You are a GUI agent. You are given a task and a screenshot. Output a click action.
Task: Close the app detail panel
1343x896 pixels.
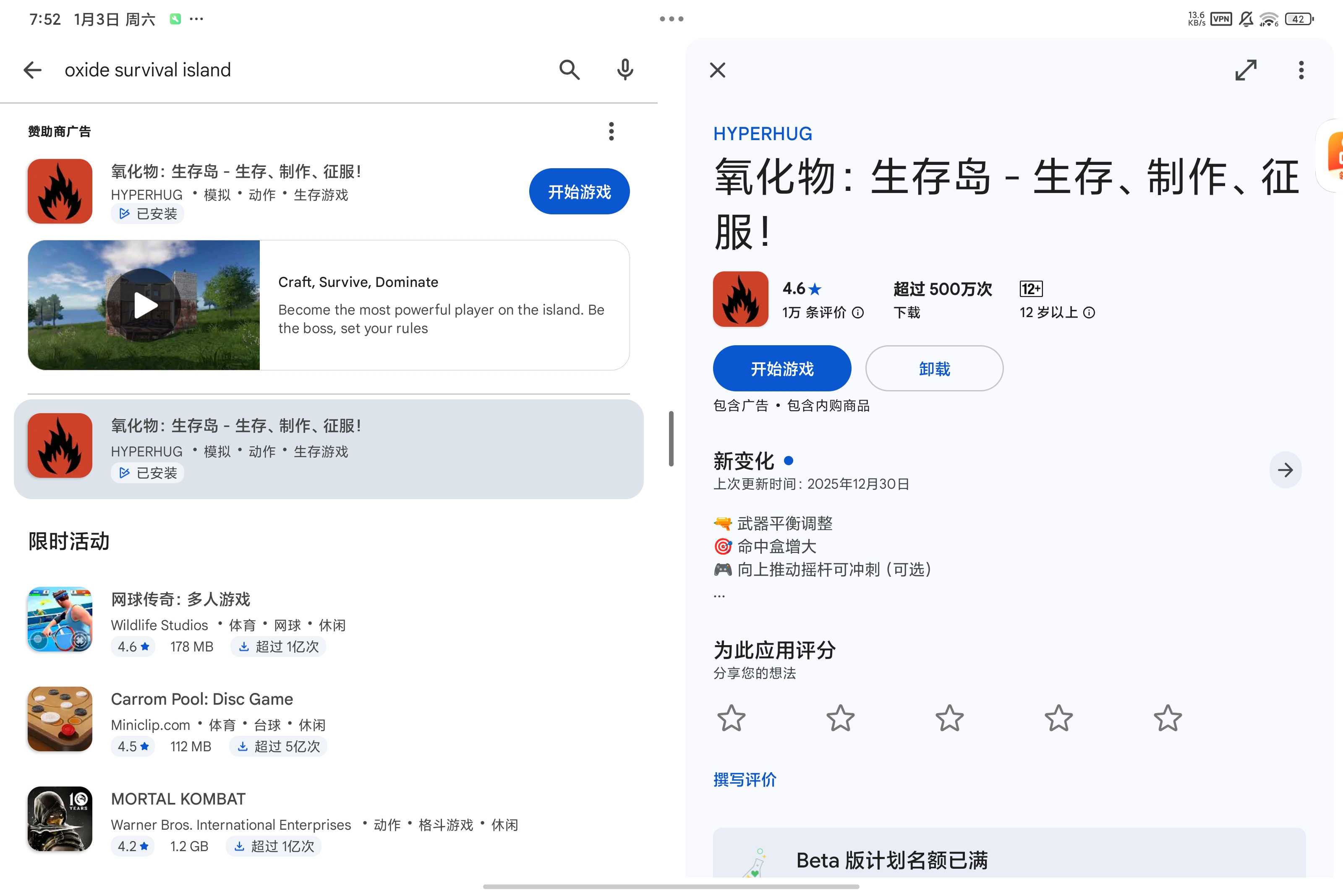tap(718, 70)
